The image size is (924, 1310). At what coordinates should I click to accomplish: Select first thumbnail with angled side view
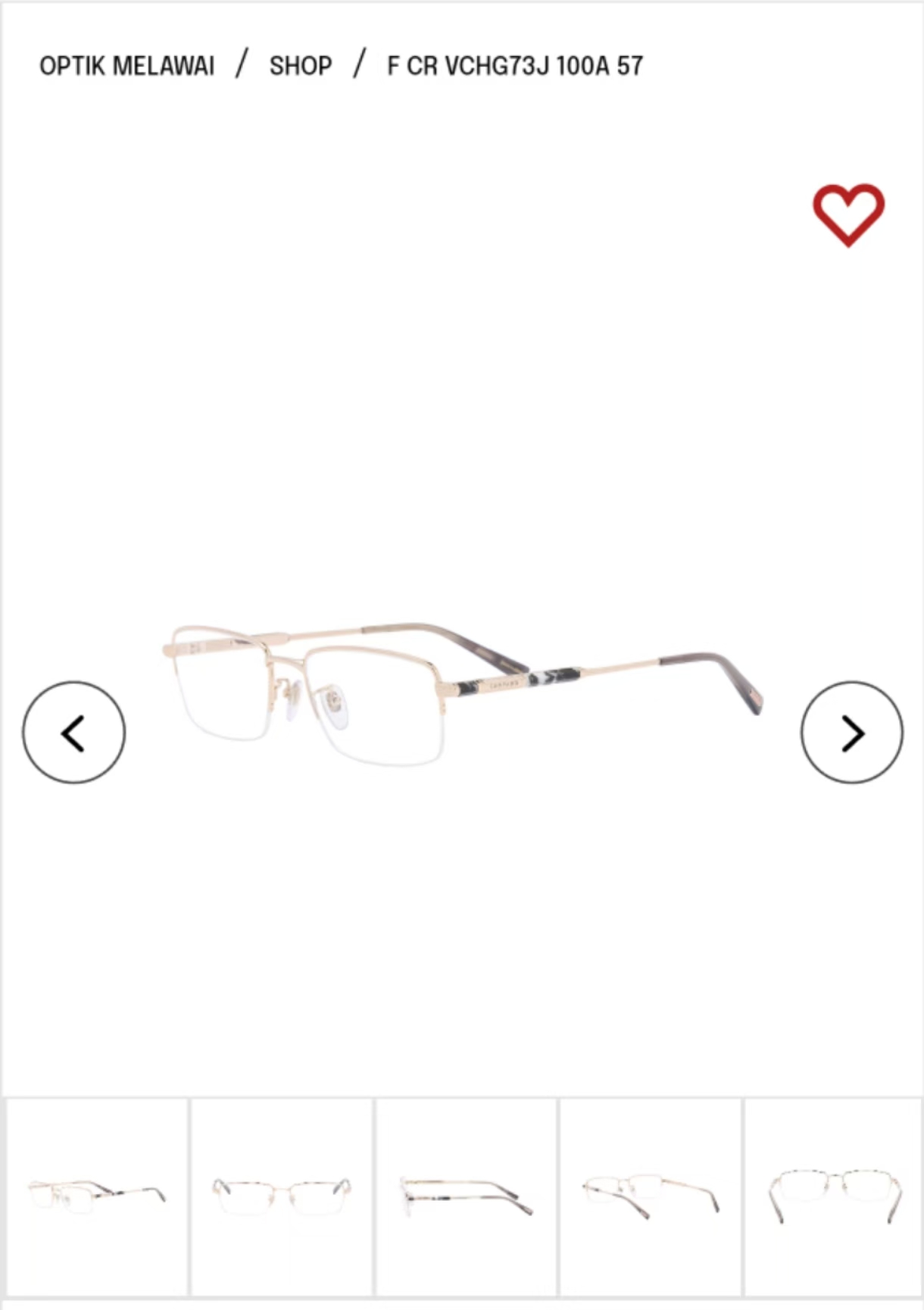pyautogui.click(x=97, y=1196)
